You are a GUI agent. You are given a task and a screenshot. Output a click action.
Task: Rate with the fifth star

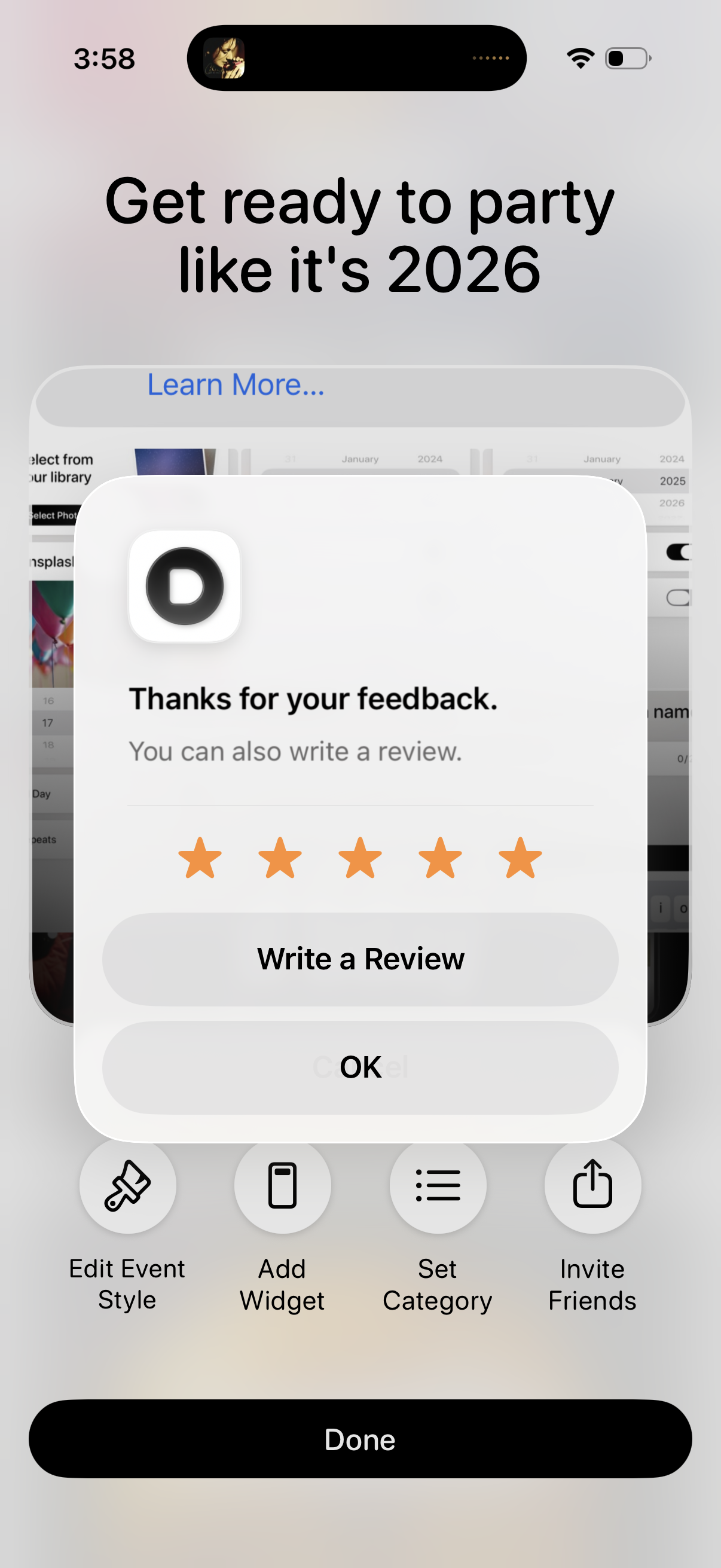[x=520, y=858]
